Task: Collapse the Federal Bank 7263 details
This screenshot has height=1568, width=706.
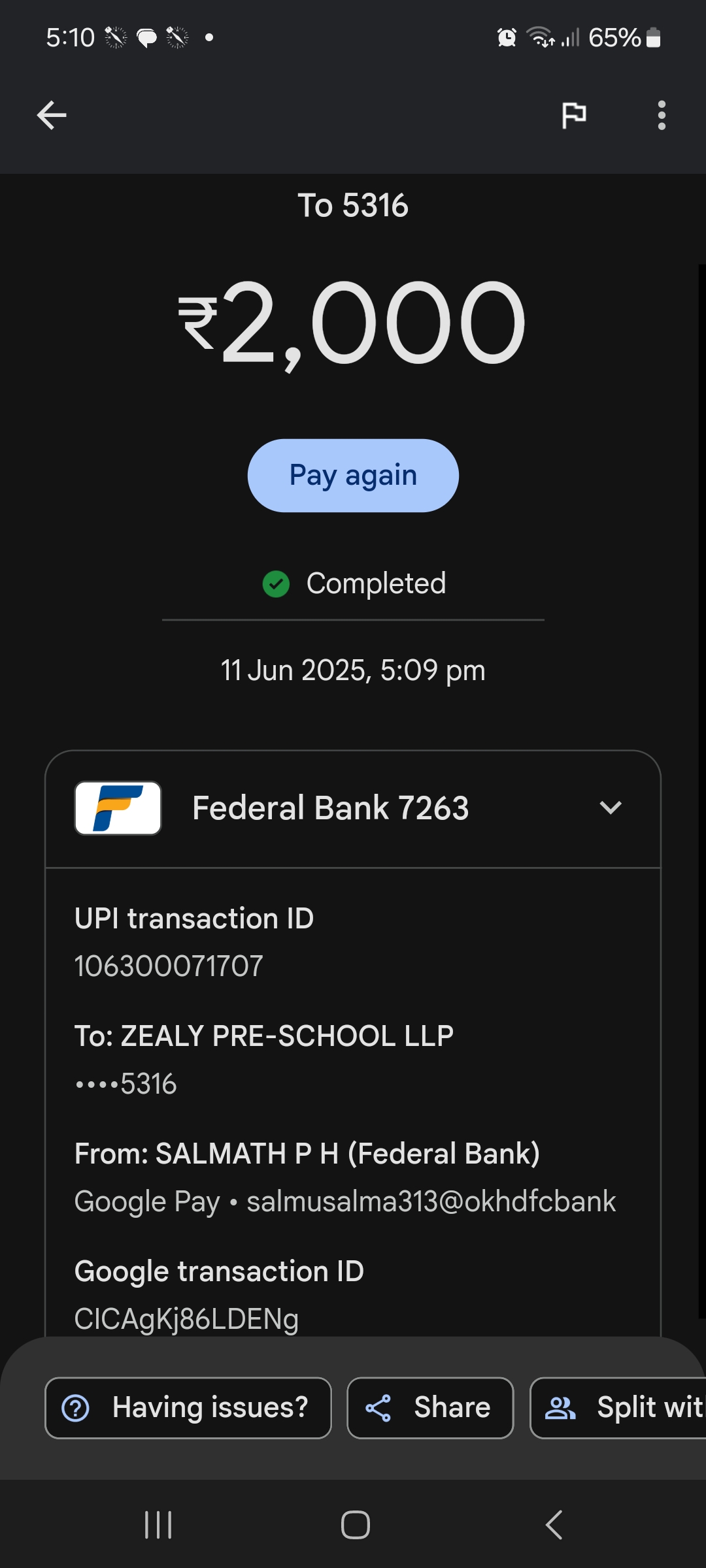Action: (x=610, y=808)
